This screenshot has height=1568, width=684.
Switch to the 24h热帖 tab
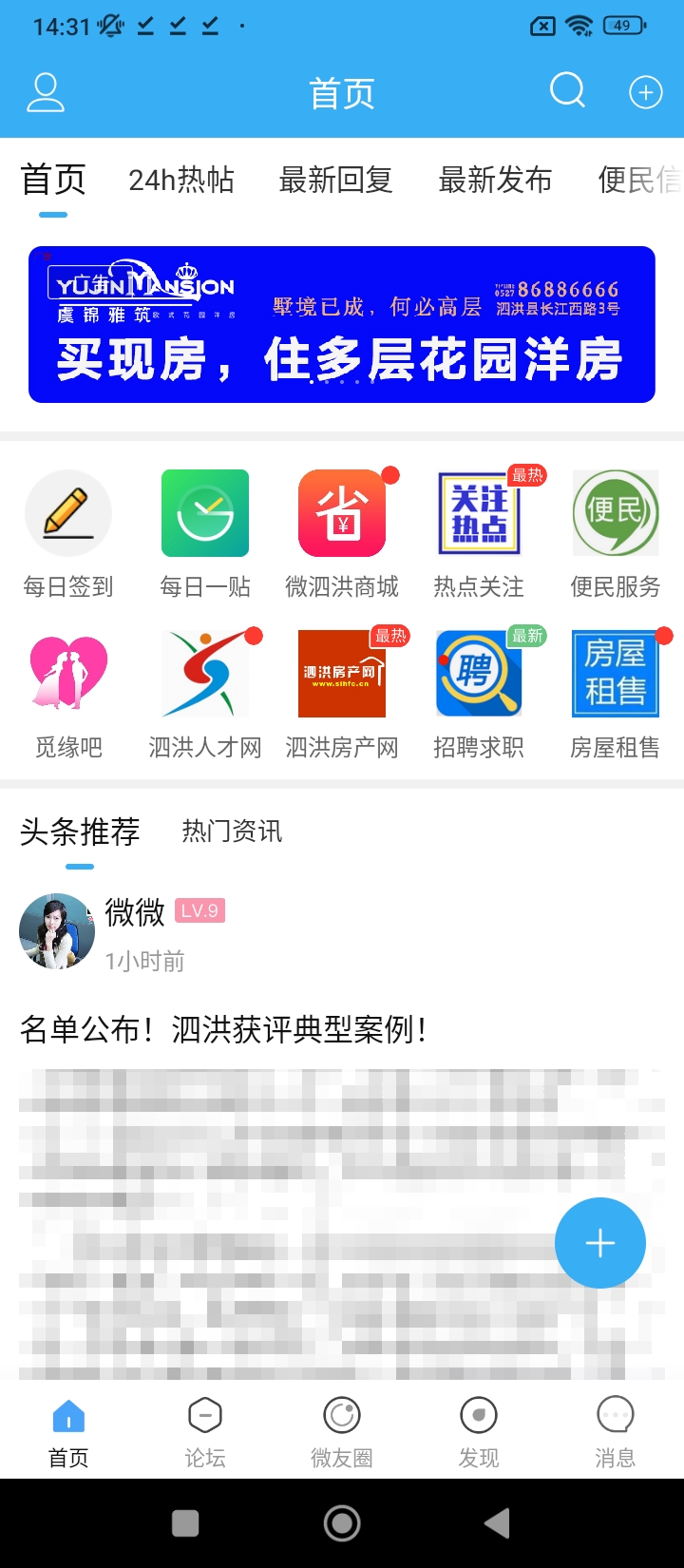click(181, 180)
